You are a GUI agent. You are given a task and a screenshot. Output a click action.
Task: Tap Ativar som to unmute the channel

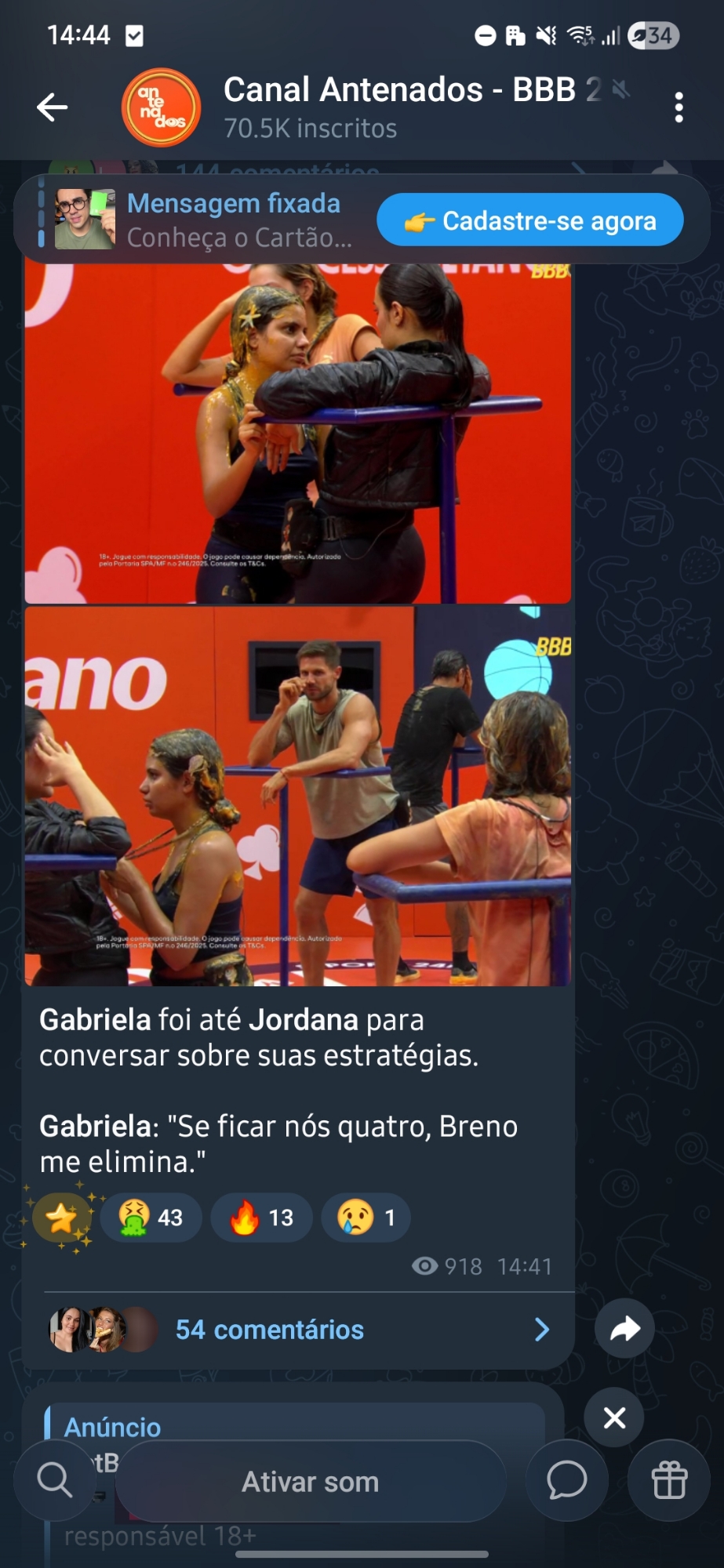pyautogui.click(x=310, y=1482)
